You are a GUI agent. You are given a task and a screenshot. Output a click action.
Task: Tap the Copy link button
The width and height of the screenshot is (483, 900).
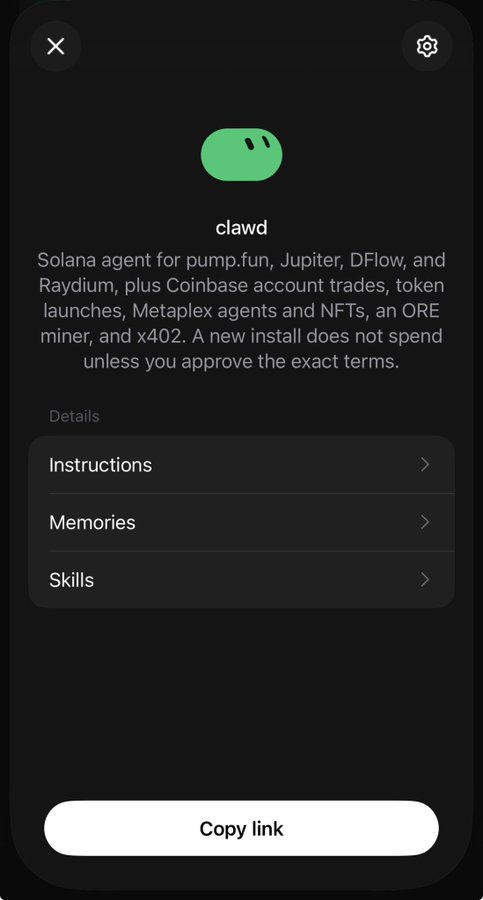[x=241, y=828]
